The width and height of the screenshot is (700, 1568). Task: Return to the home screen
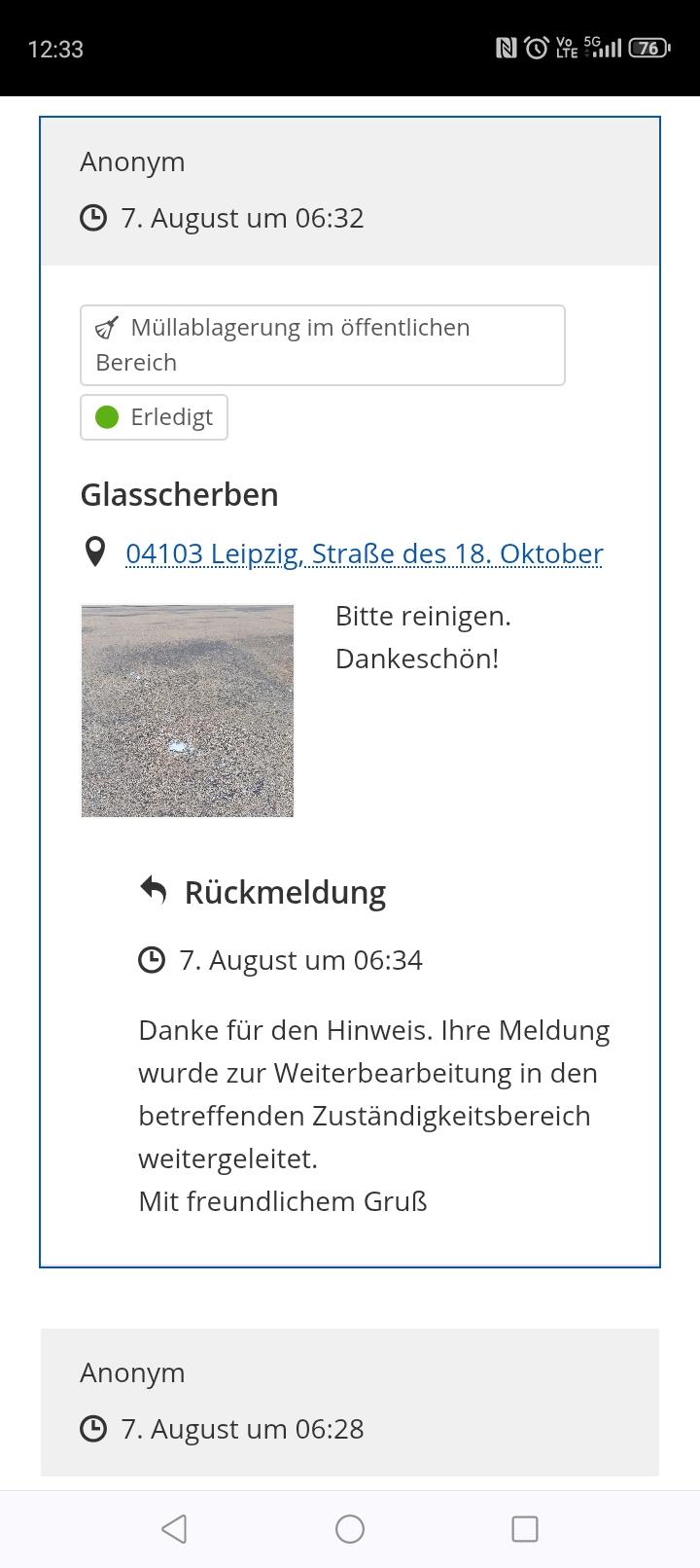[350, 1529]
